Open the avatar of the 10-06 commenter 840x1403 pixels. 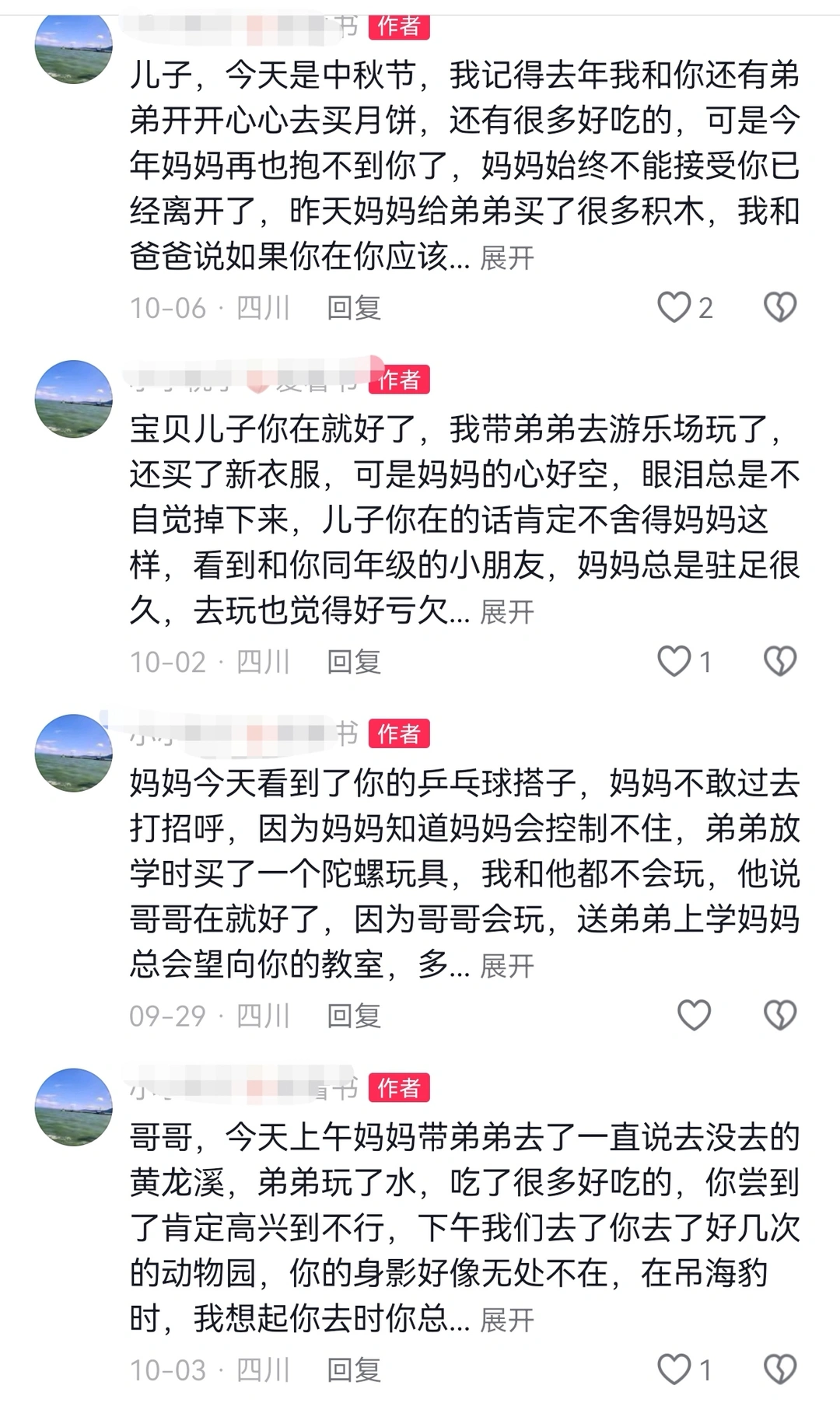point(74,45)
